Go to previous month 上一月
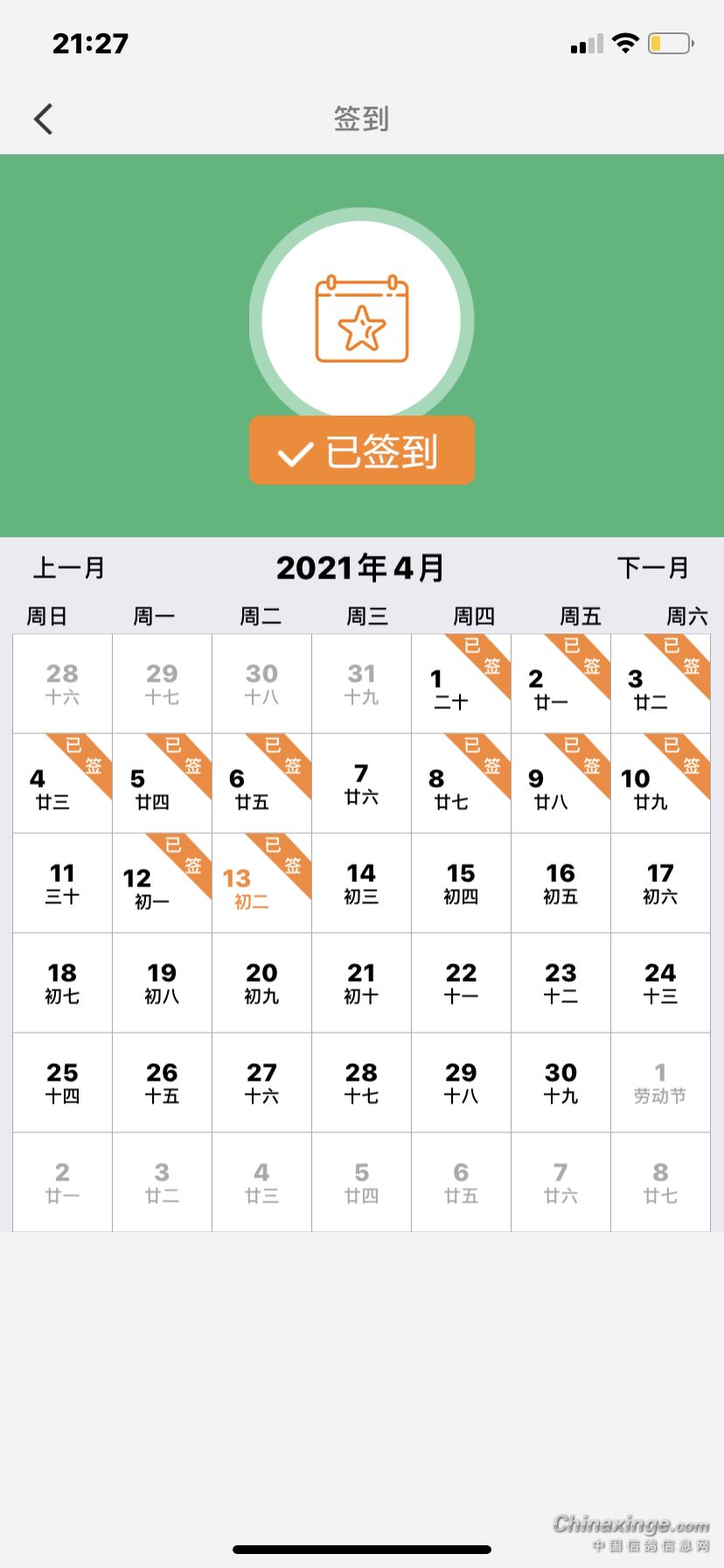This screenshot has height=1568, width=724. pyautogui.click(x=69, y=568)
